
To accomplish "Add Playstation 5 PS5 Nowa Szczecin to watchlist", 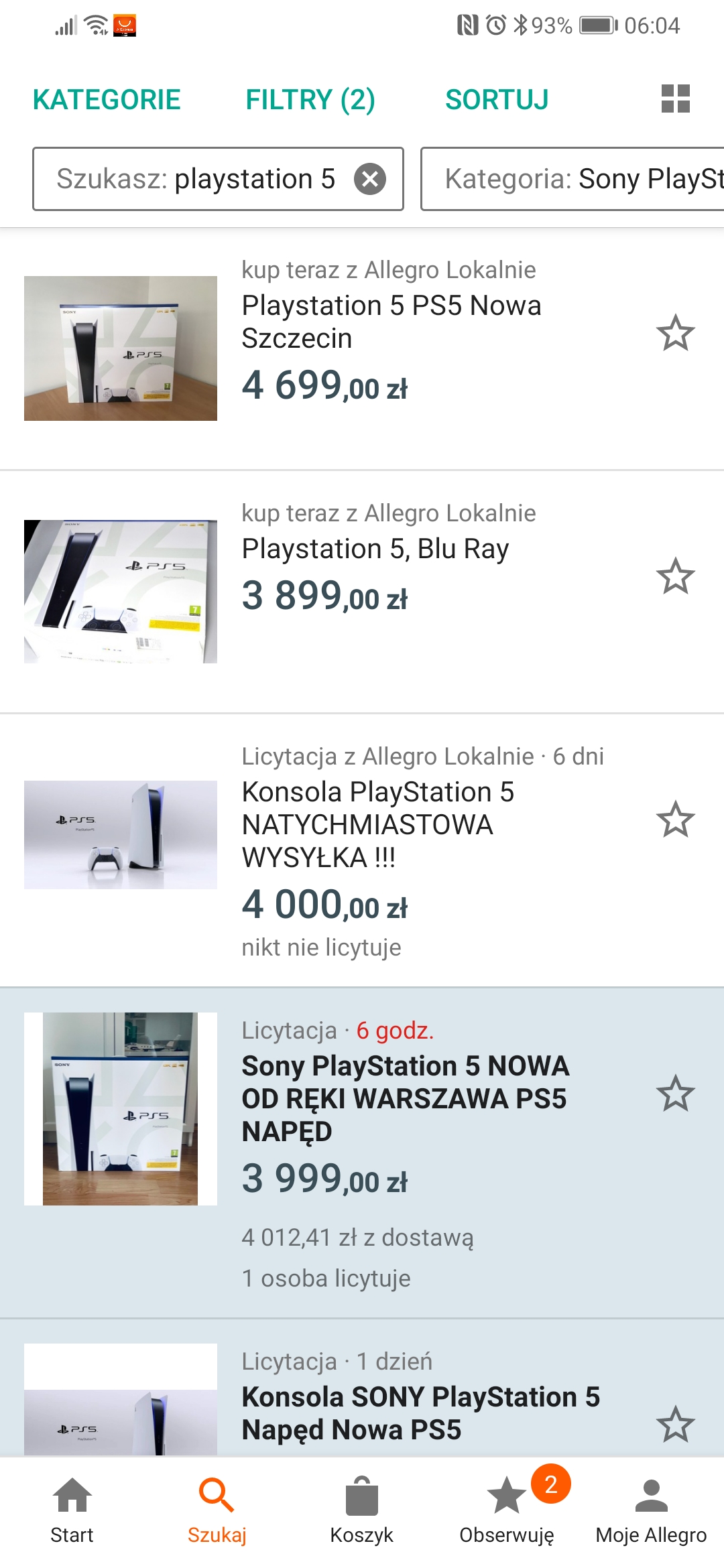I will coord(675,333).
